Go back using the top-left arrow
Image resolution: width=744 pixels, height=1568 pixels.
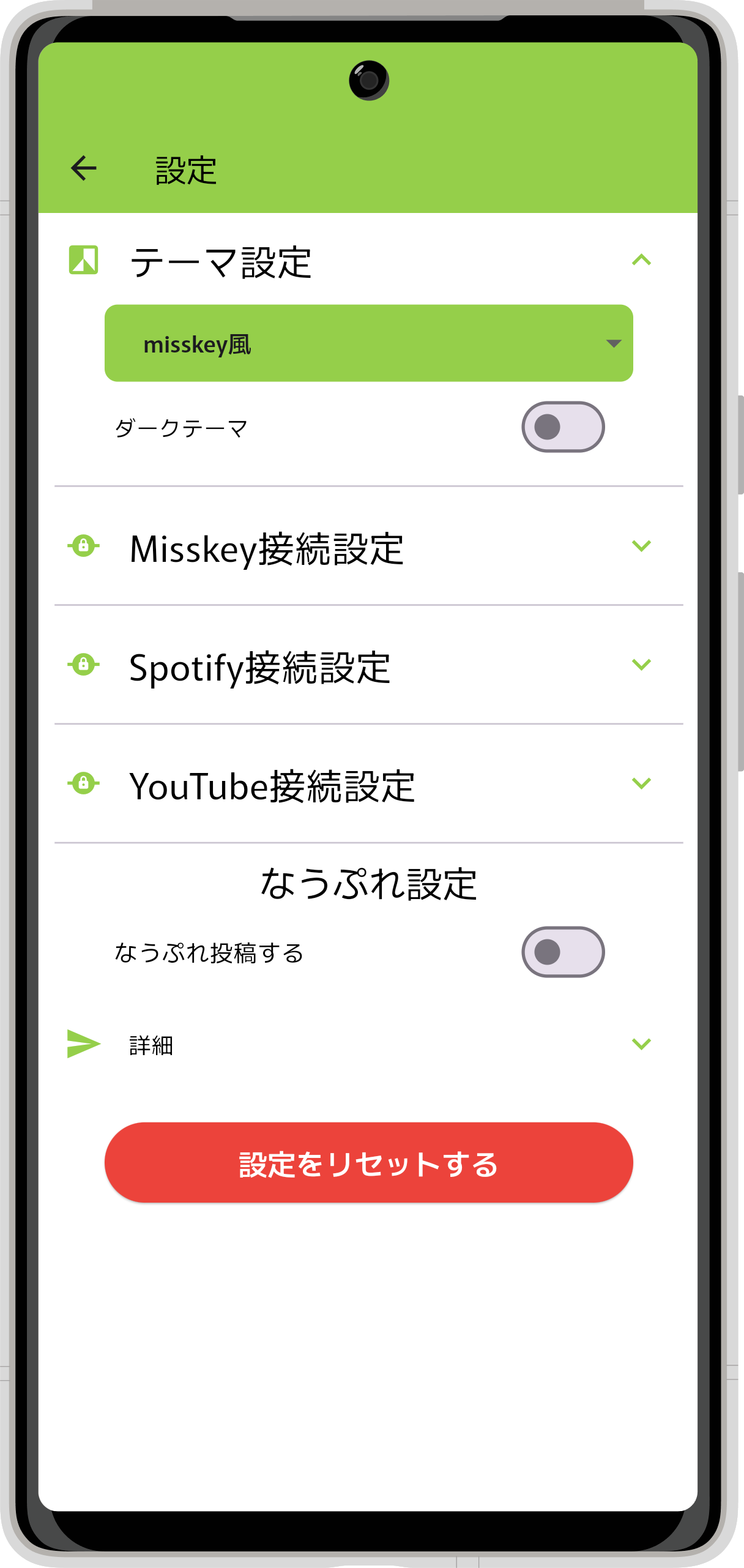[84, 168]
